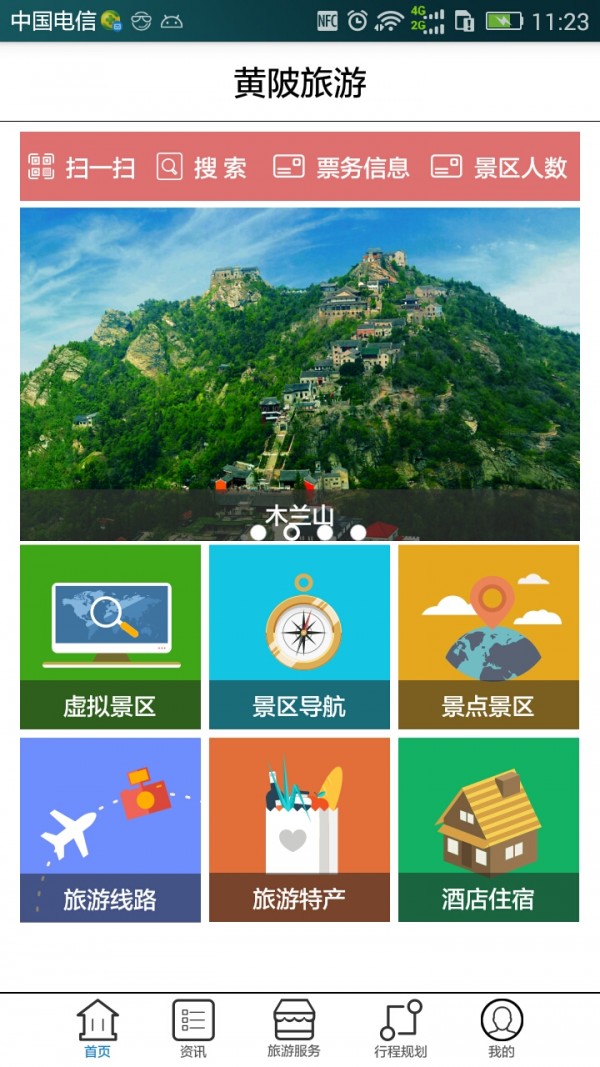The height and width of the screenshot is (1067, 600).
Task: Switch to the 我的 tab
Action: pos(501,1029)
